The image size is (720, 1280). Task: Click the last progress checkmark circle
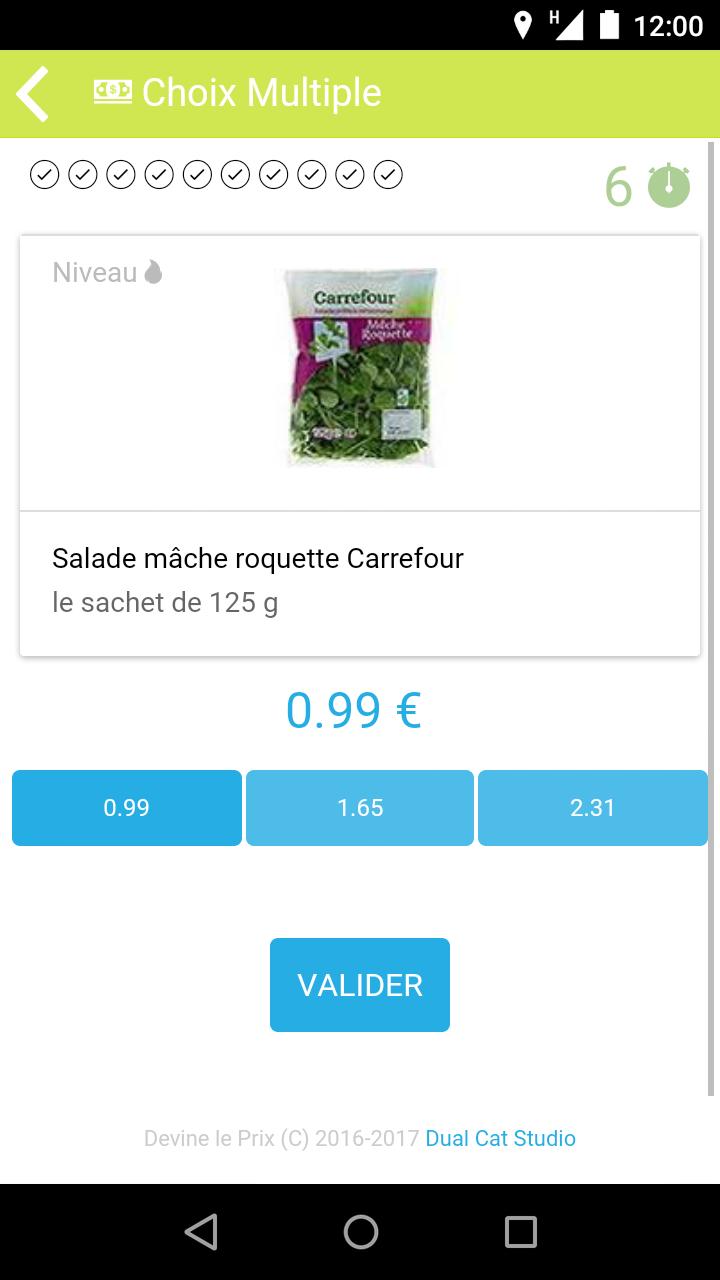(x=388, y=174)
